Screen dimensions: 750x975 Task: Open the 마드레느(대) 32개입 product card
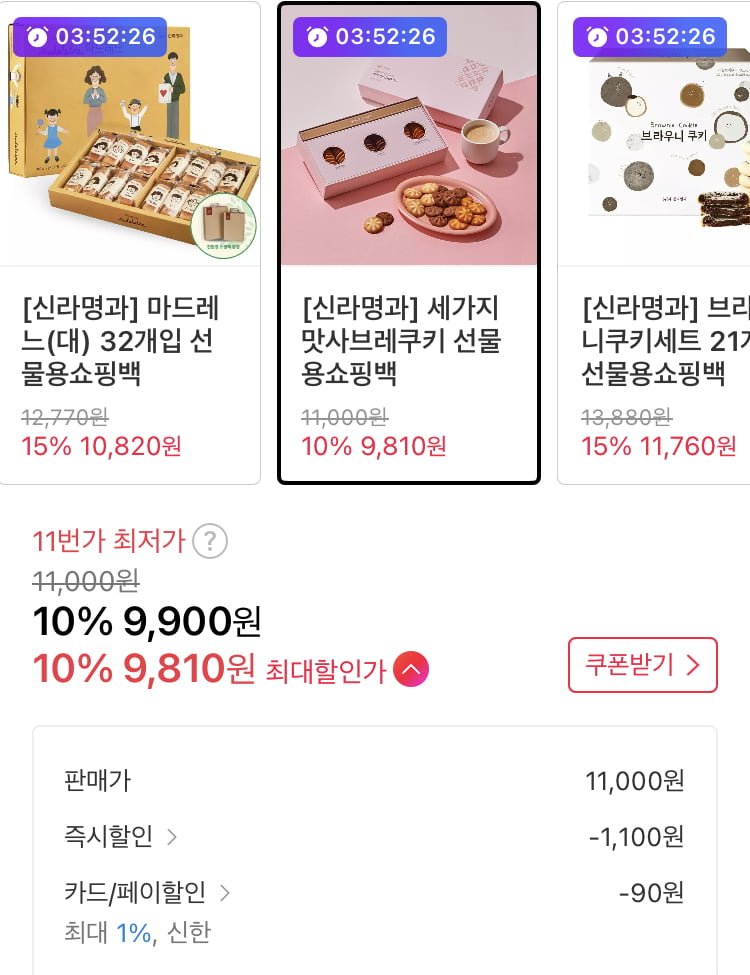(x=130, y=243)
